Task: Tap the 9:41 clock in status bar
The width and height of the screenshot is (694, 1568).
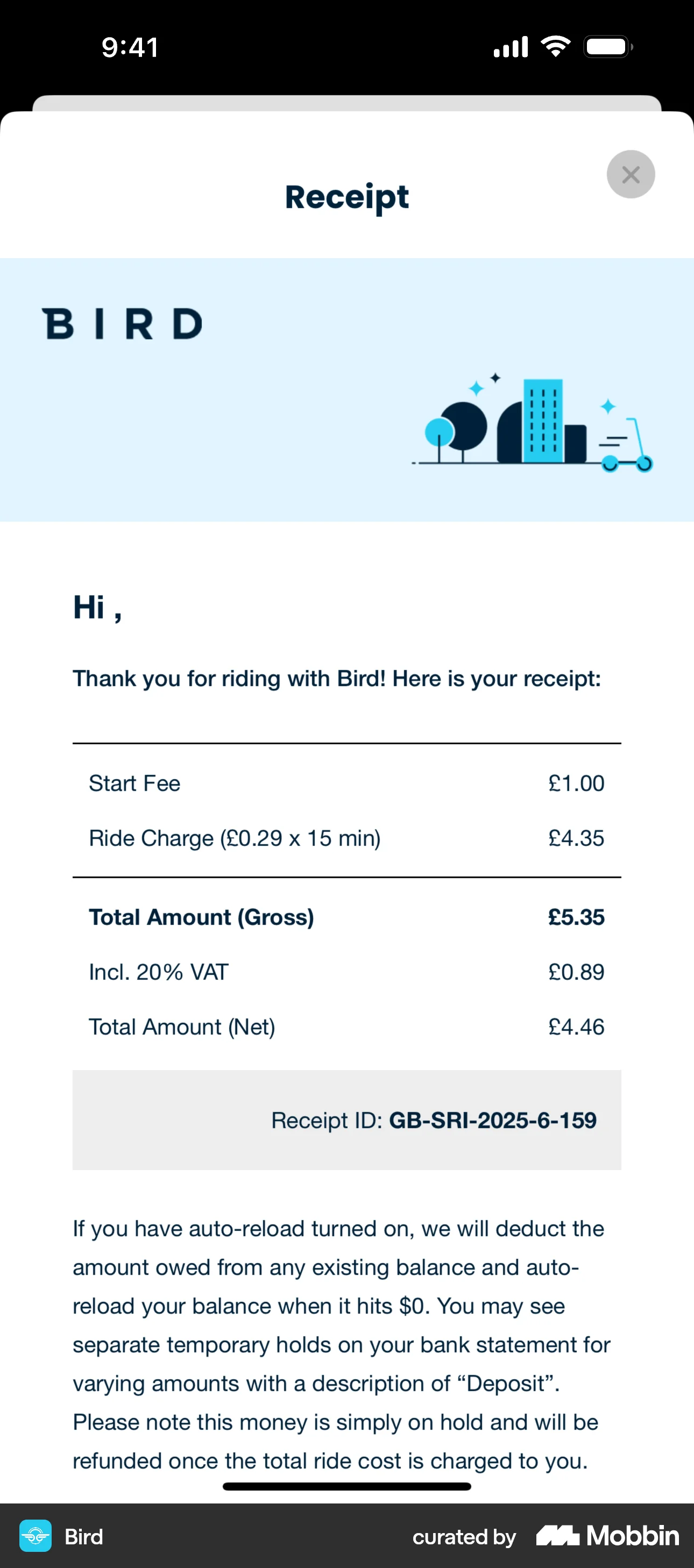Action: tap(129, 46)
